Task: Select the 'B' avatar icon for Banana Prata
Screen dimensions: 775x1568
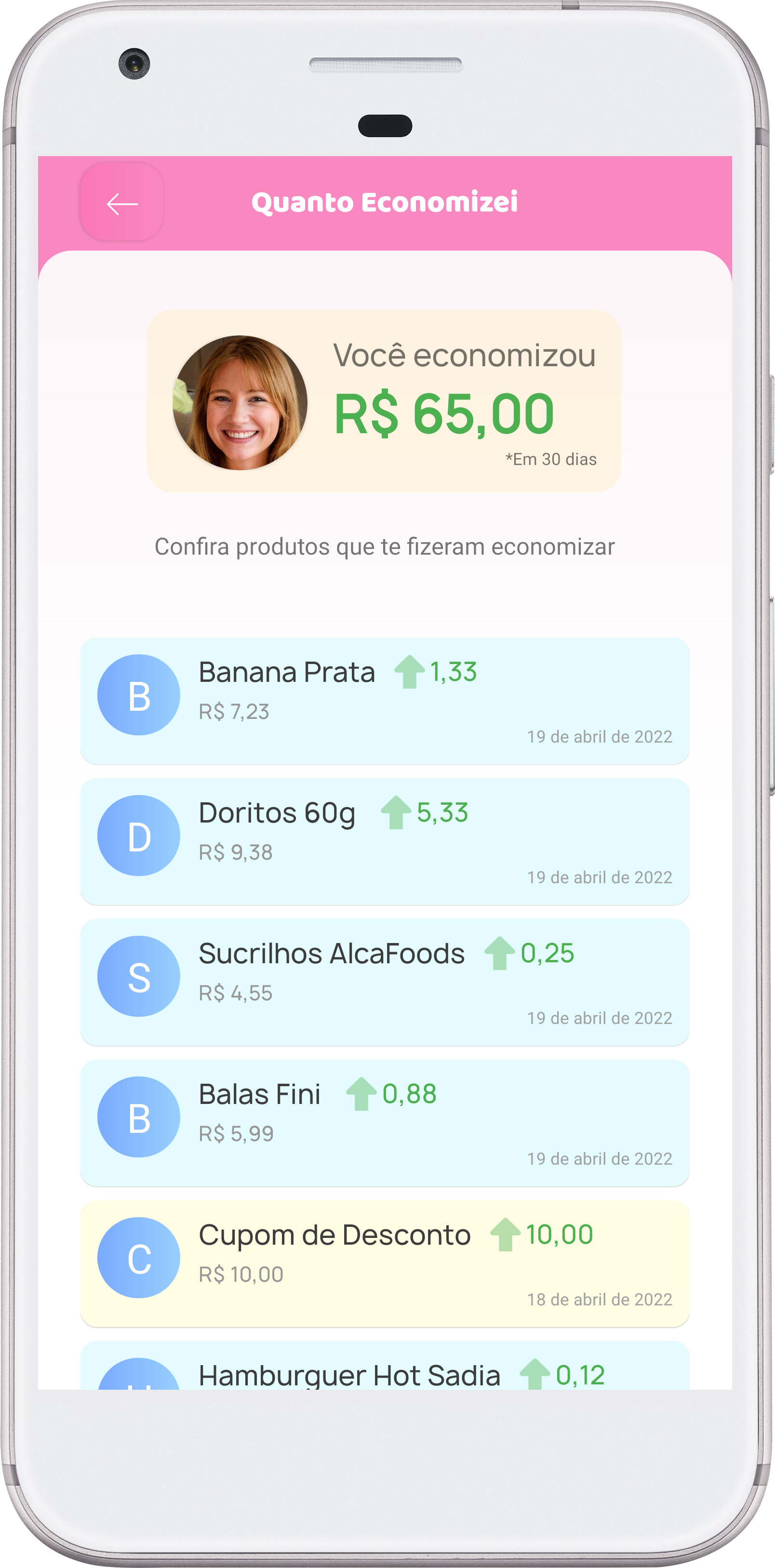Action: pos(138,694)
